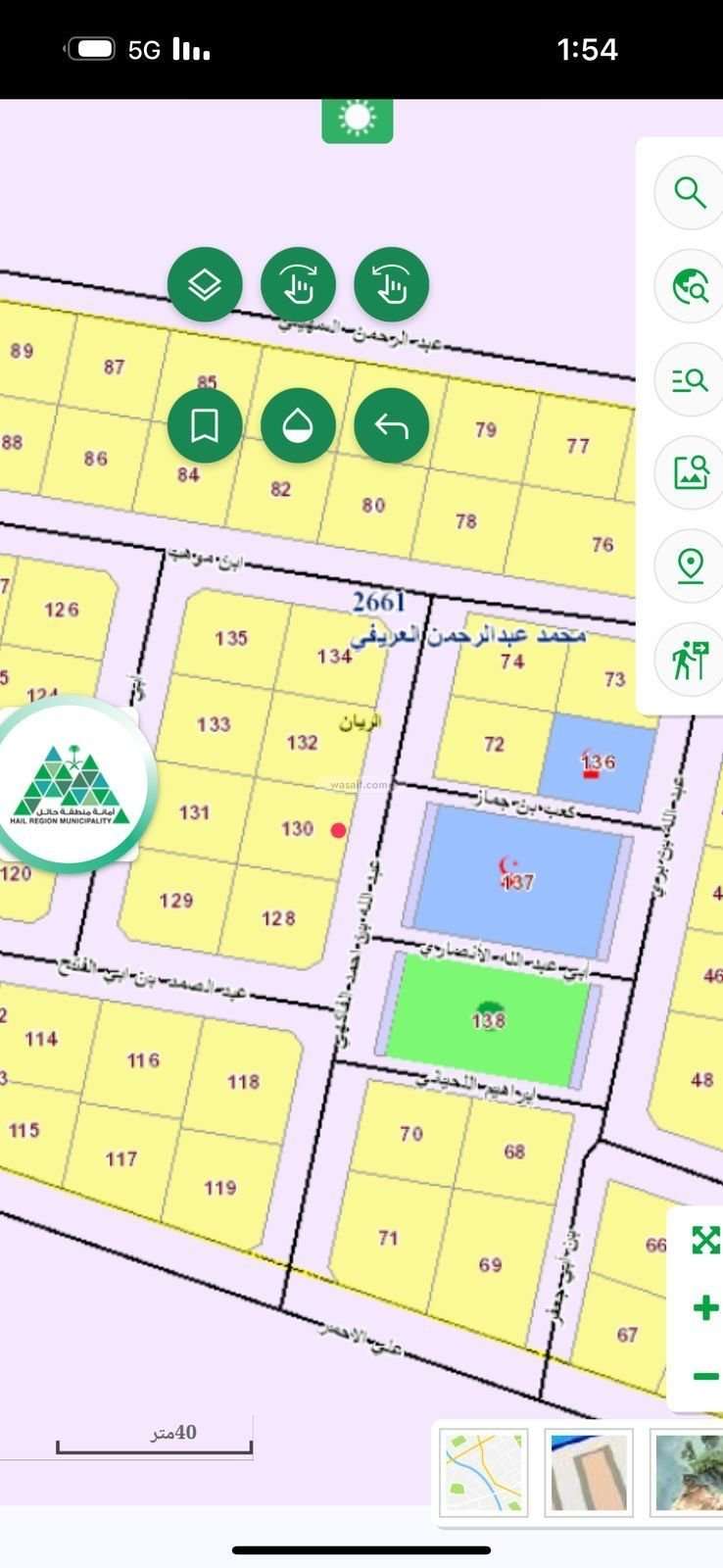Switch to the street map basemap thumbnail

[484, 1472]
